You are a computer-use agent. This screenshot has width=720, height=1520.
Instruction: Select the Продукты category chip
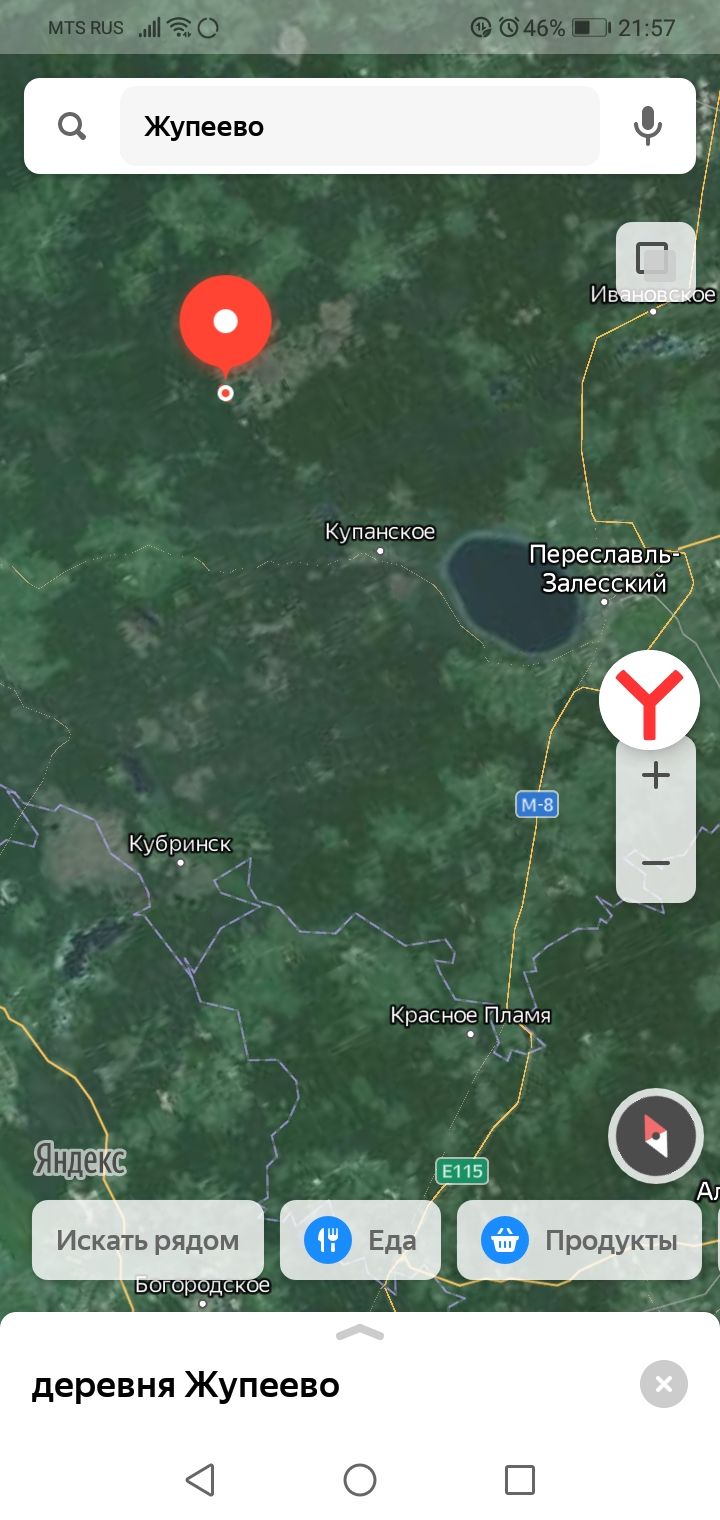pyautogui.click(x=580, y=1240)
